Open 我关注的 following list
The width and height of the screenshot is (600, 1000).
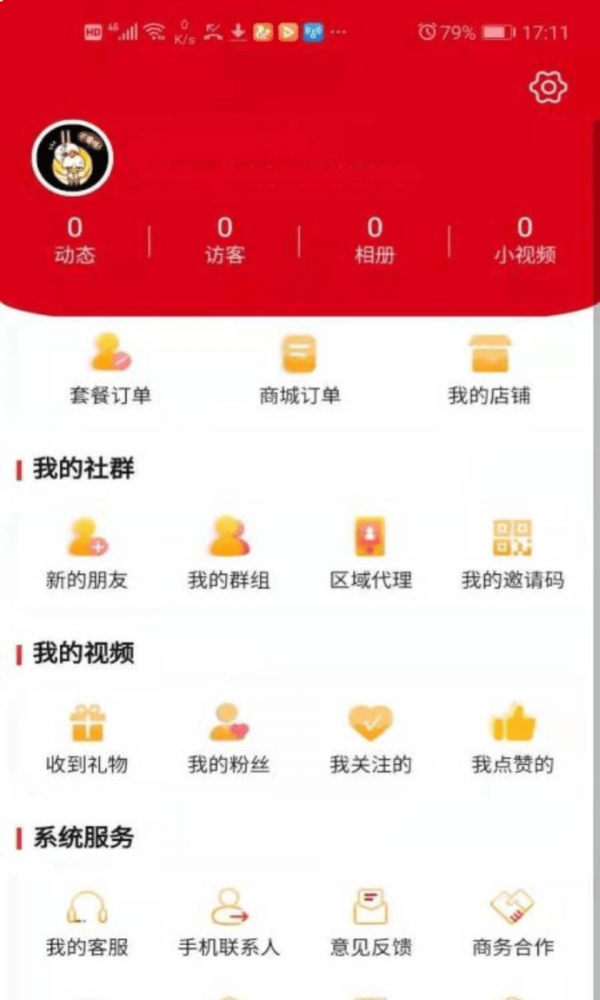coord(371,738)
